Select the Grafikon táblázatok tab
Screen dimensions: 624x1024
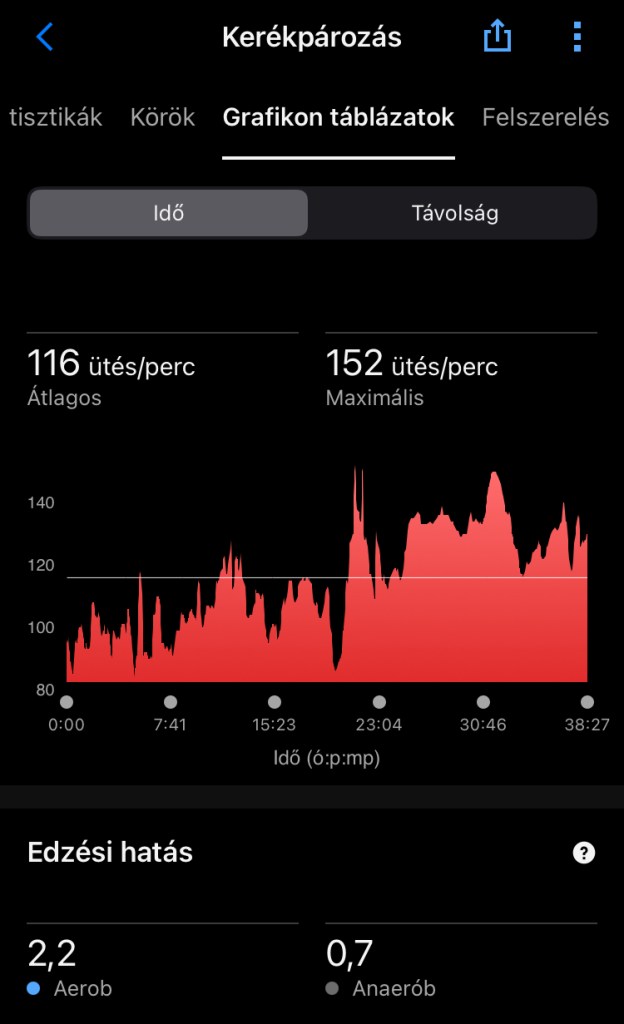click(x=338, y=117)
